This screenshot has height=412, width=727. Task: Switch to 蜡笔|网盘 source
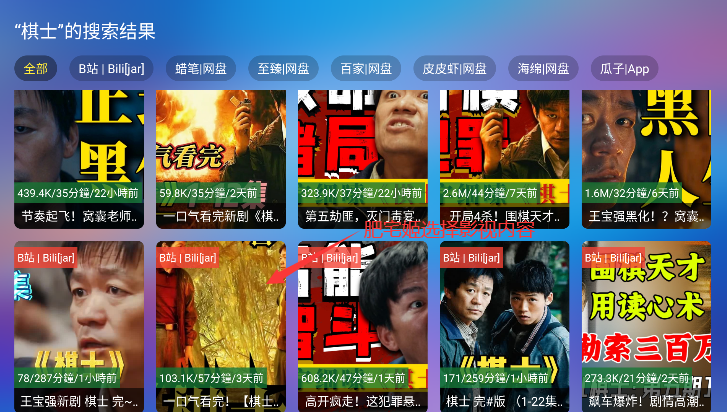click(x=200, y=69)
